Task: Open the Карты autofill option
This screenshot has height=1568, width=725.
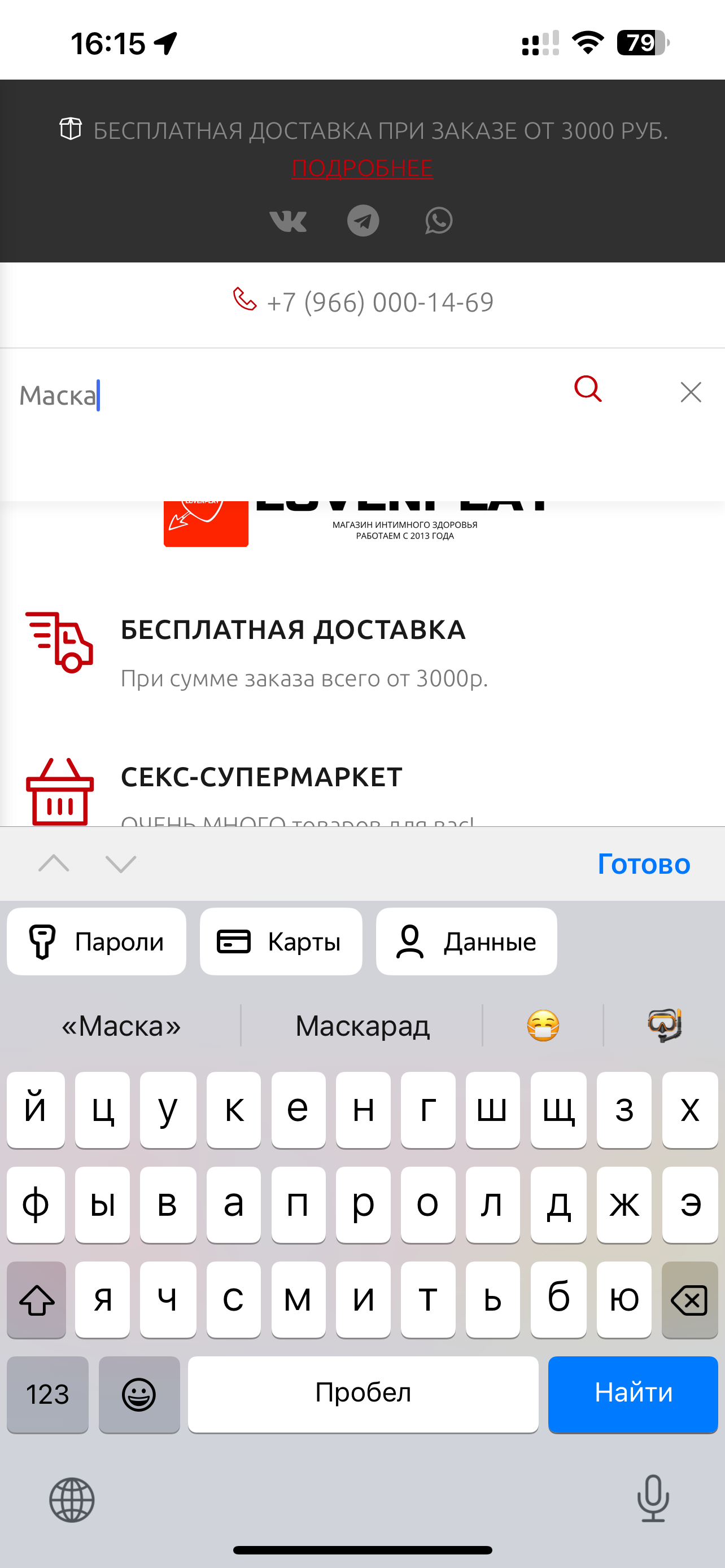Action: point(281,941)
